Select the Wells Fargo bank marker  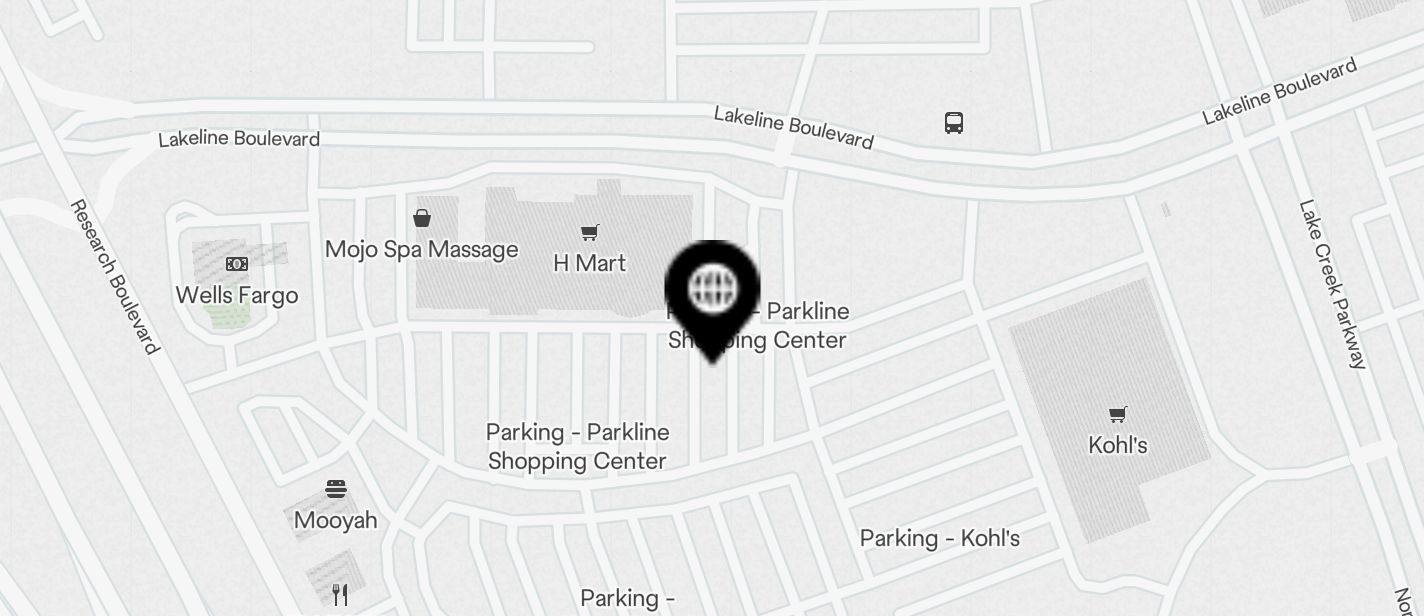tap(237, 264)
